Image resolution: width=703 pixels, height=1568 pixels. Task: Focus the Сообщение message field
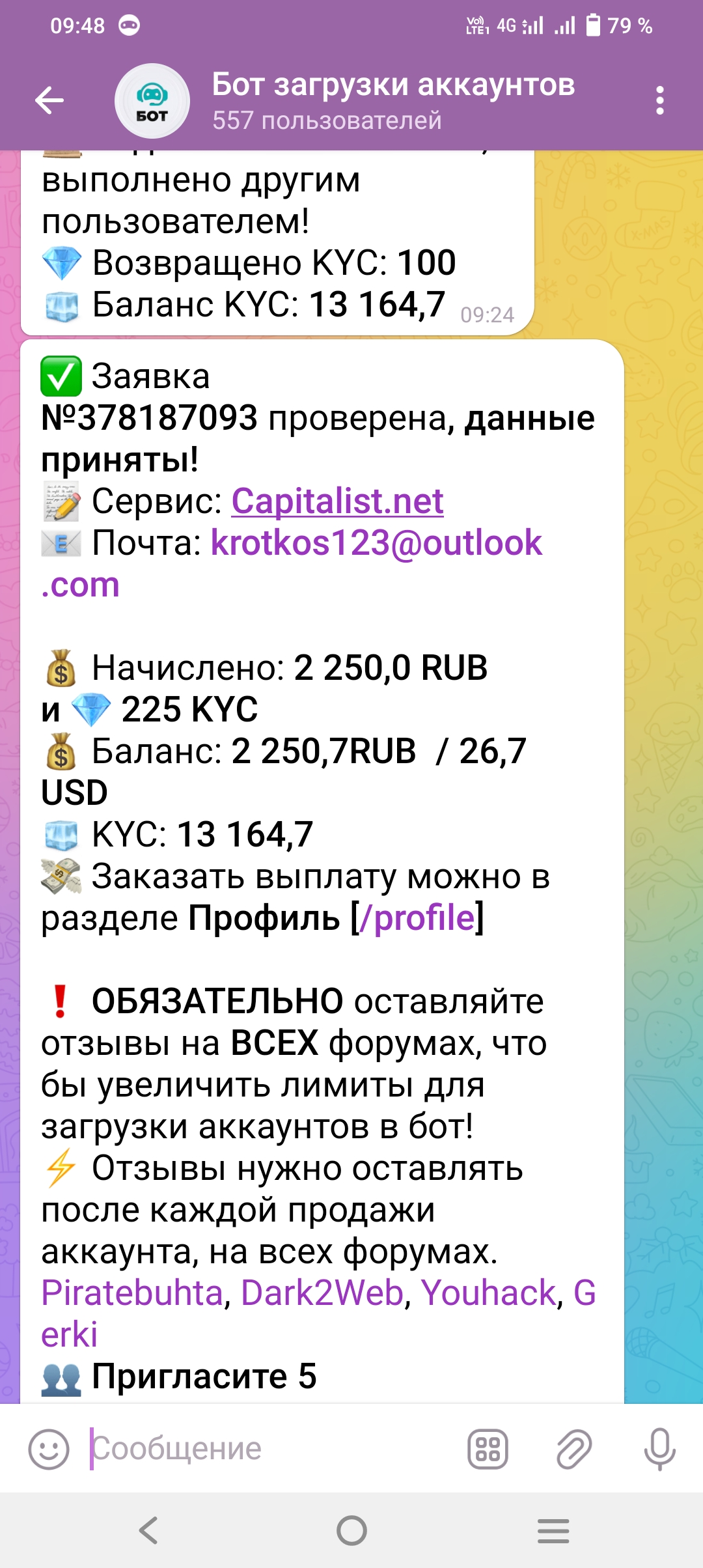273,1449
